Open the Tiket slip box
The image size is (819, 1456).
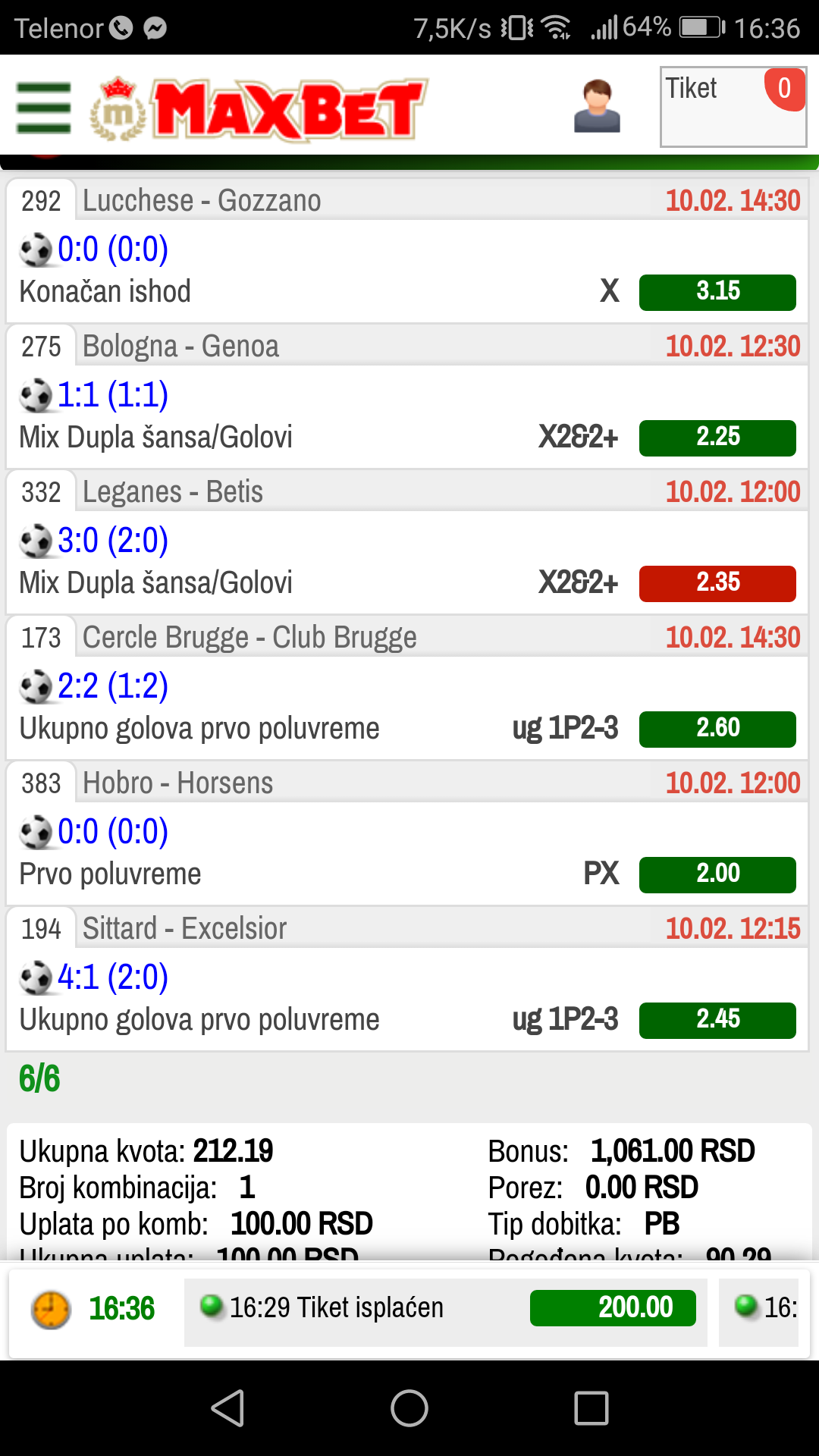[733, 106]
